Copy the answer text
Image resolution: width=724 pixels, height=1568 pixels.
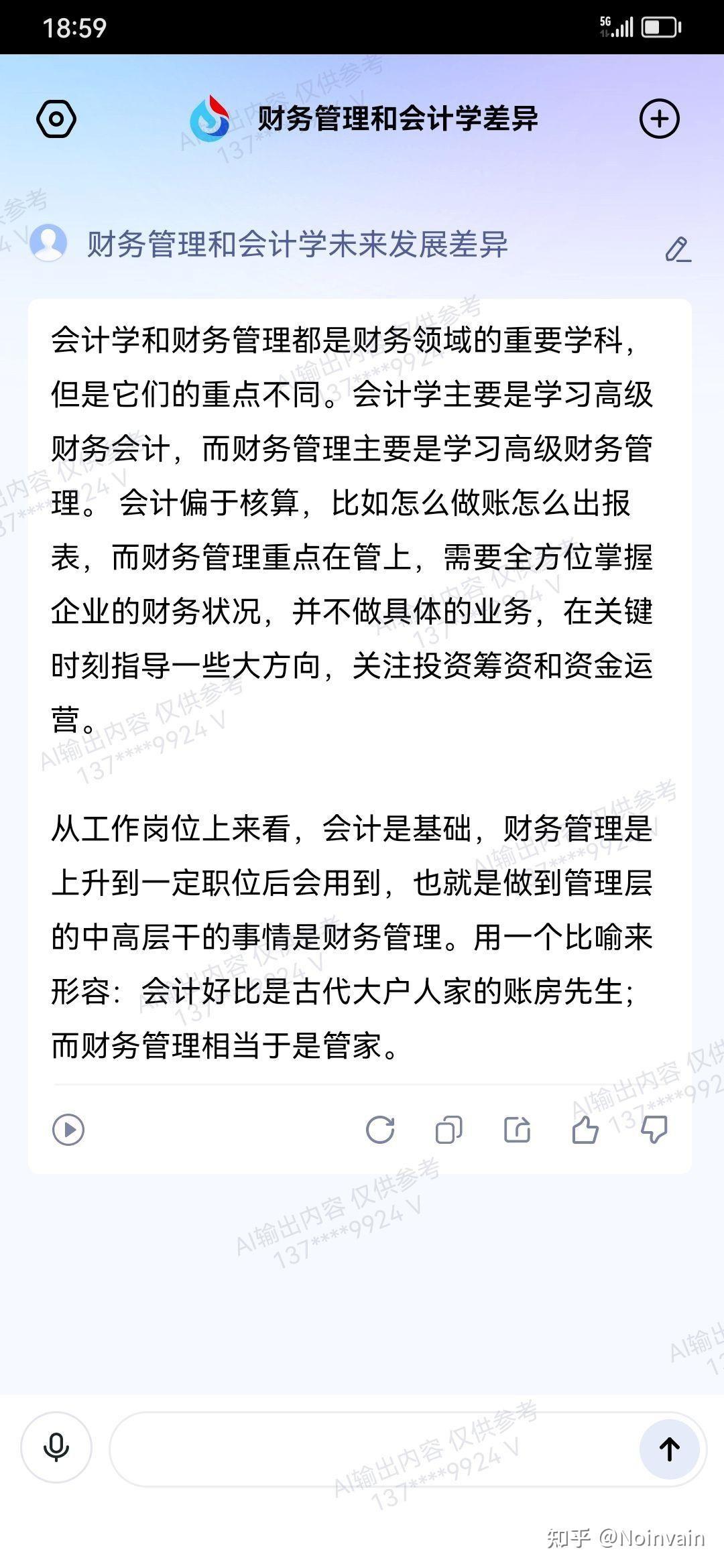pos(448,1130)
